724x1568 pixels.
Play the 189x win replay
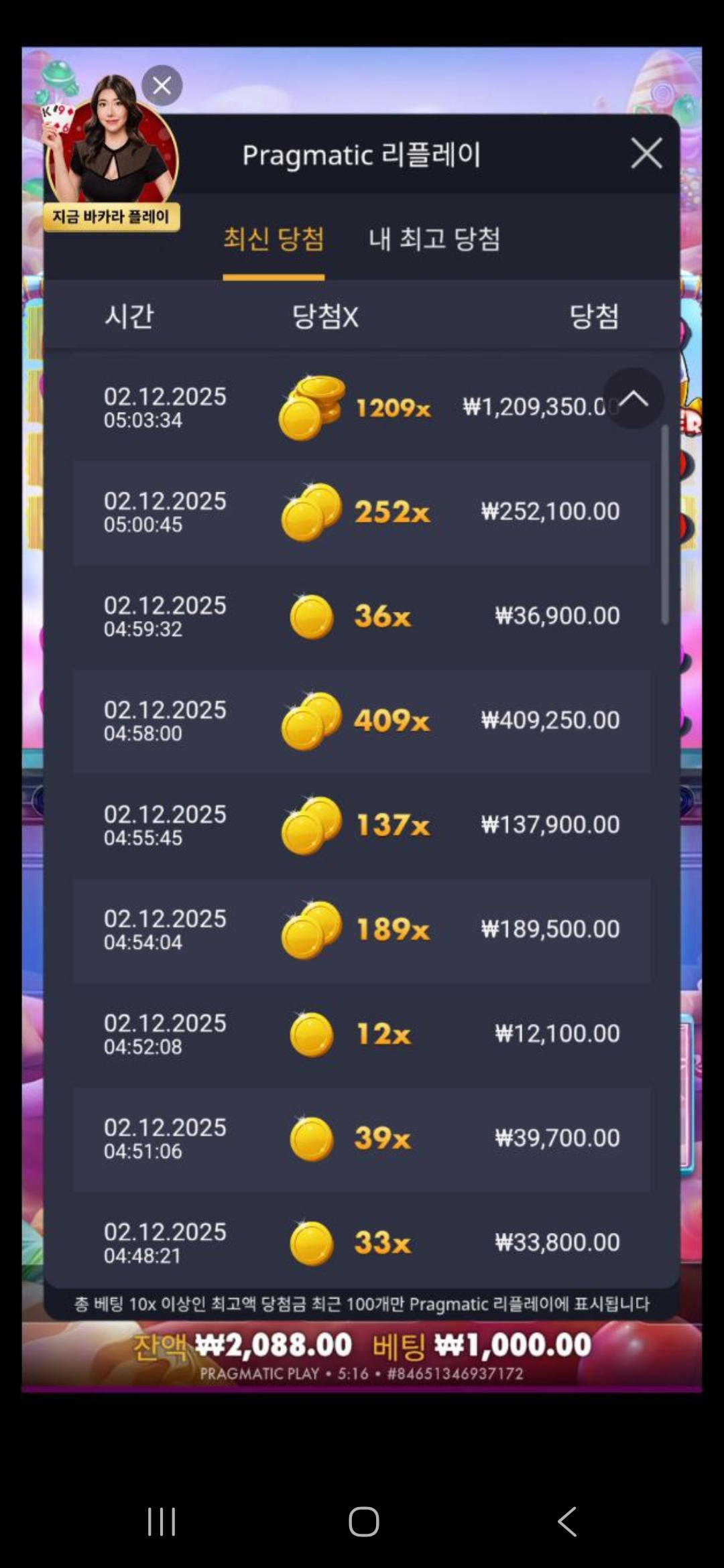pos(361,930)
